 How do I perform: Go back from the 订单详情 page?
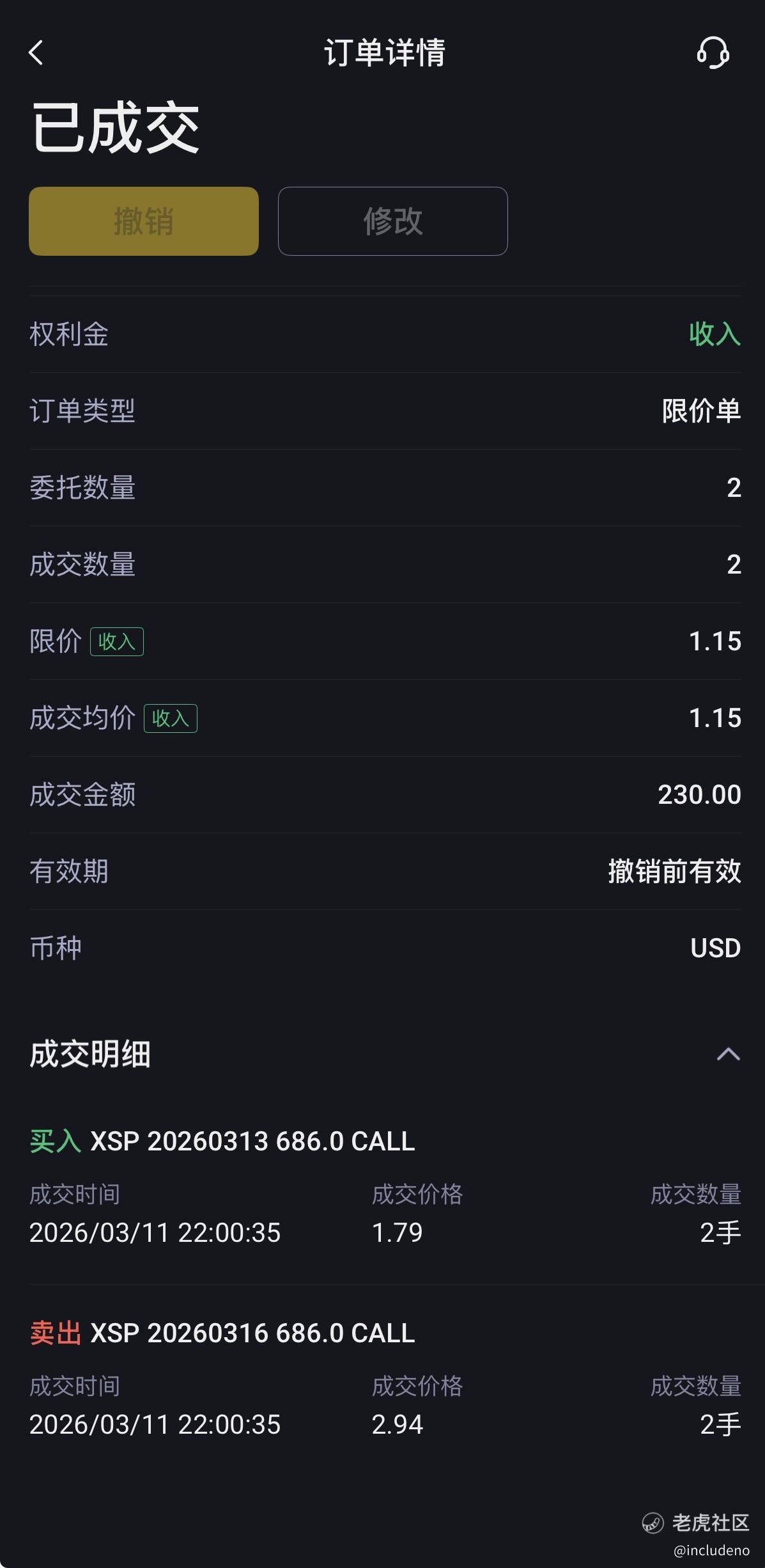coord(36,53)
